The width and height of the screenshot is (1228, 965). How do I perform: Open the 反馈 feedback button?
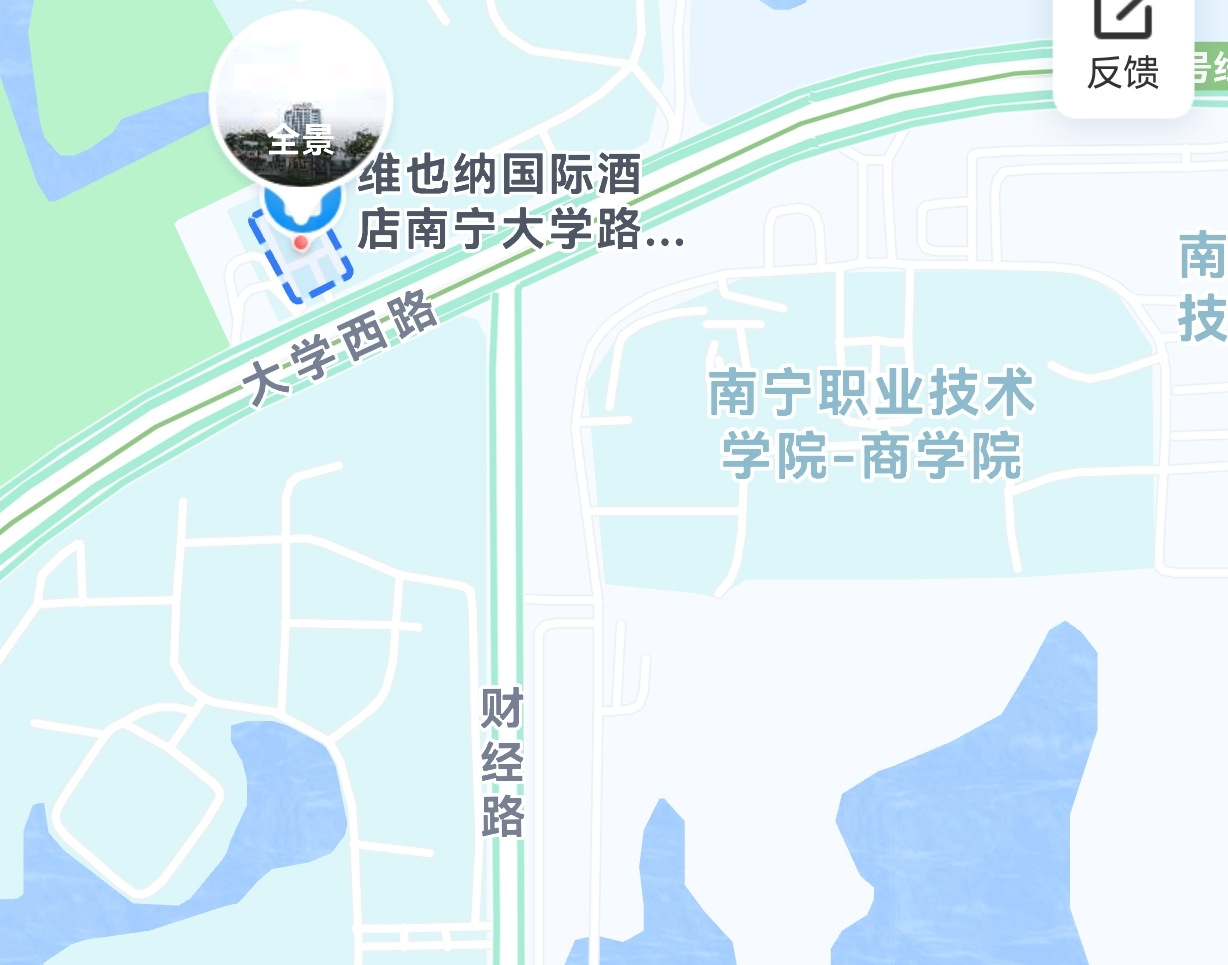[x=1123, y=50]
